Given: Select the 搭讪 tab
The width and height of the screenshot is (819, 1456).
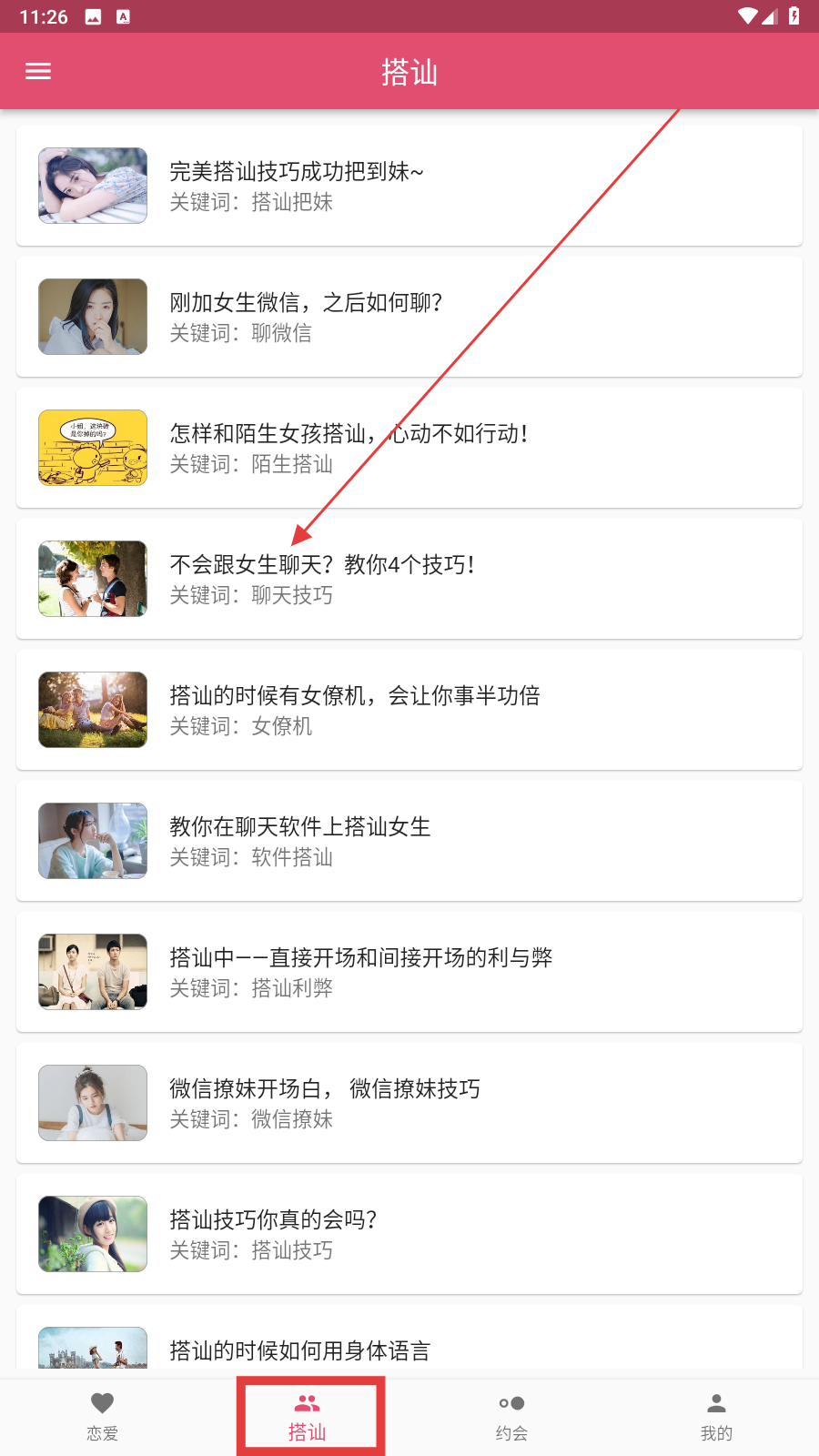Looking at the screenshot, I should point(308,1416).
